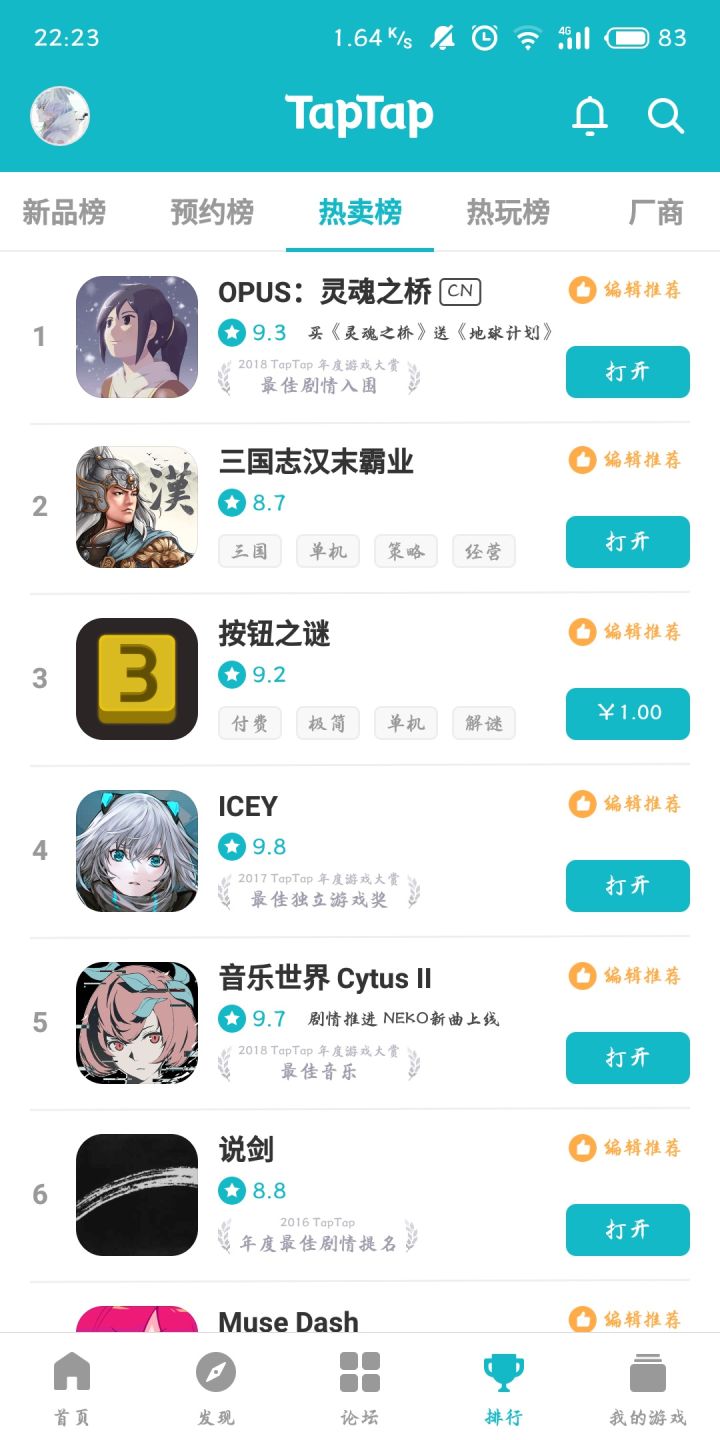720x1440 pixels.
Task: Open the 热玩榜 tab
Action: coord(508,212)
